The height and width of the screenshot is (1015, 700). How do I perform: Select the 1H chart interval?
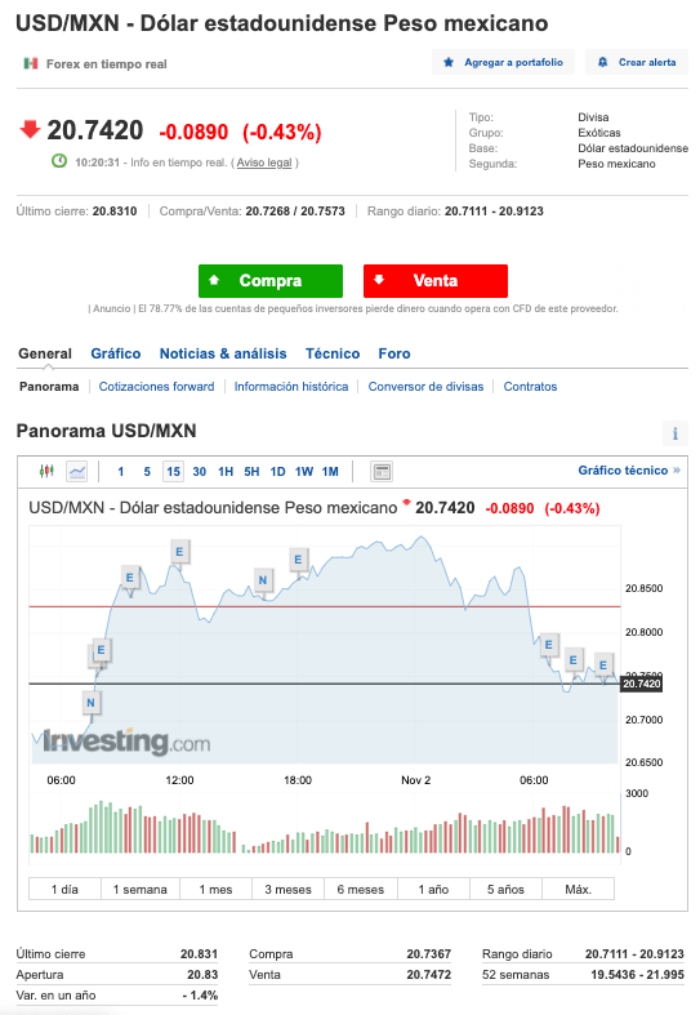(225, 471)
